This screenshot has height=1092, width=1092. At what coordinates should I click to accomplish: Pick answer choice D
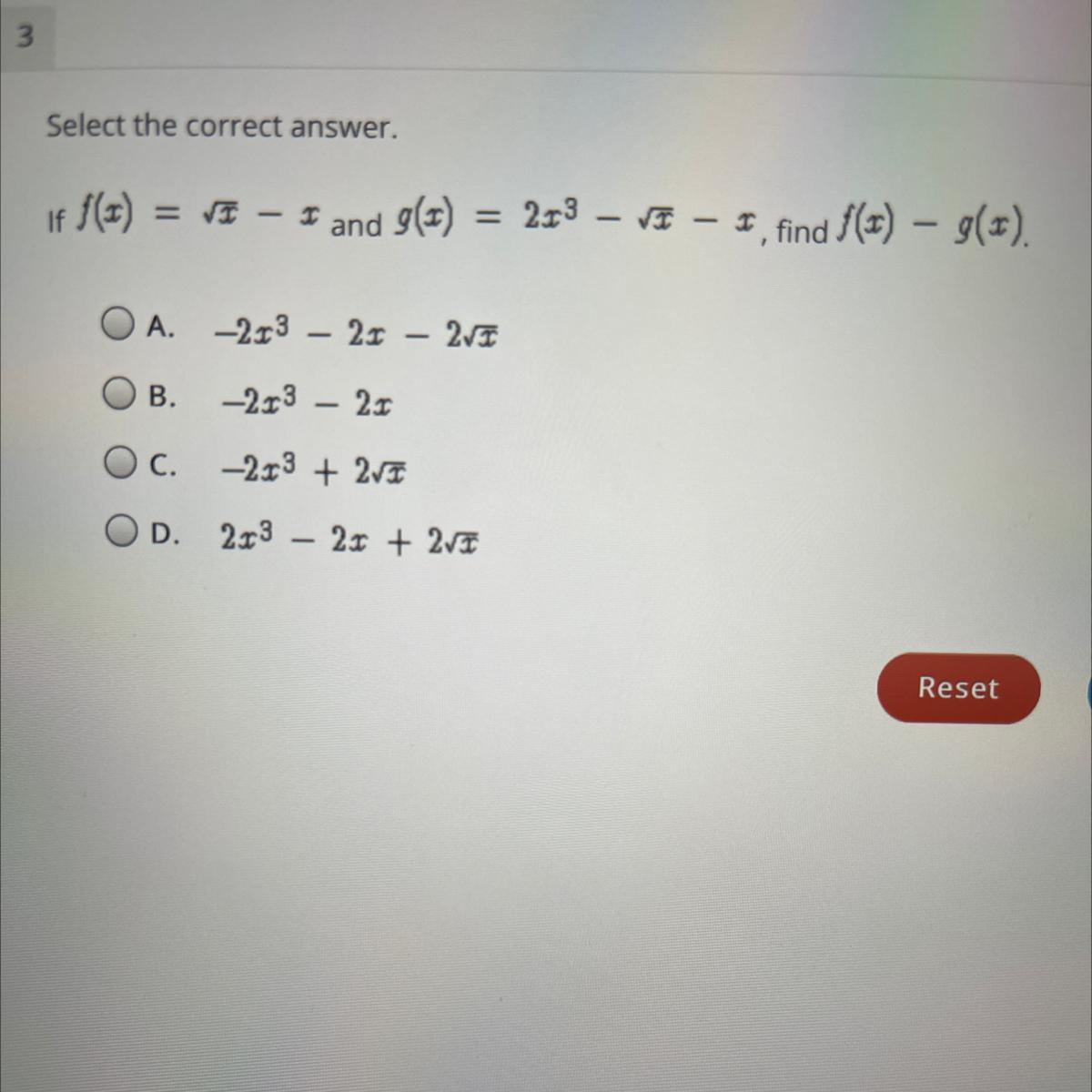(122, 531)
